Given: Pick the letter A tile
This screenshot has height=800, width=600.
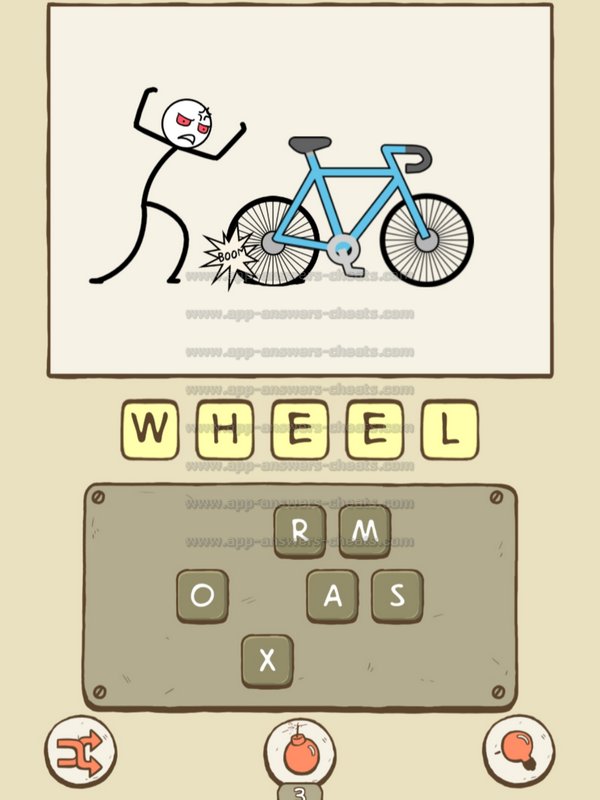Looking at the screenshot, I should pos(333,596).
